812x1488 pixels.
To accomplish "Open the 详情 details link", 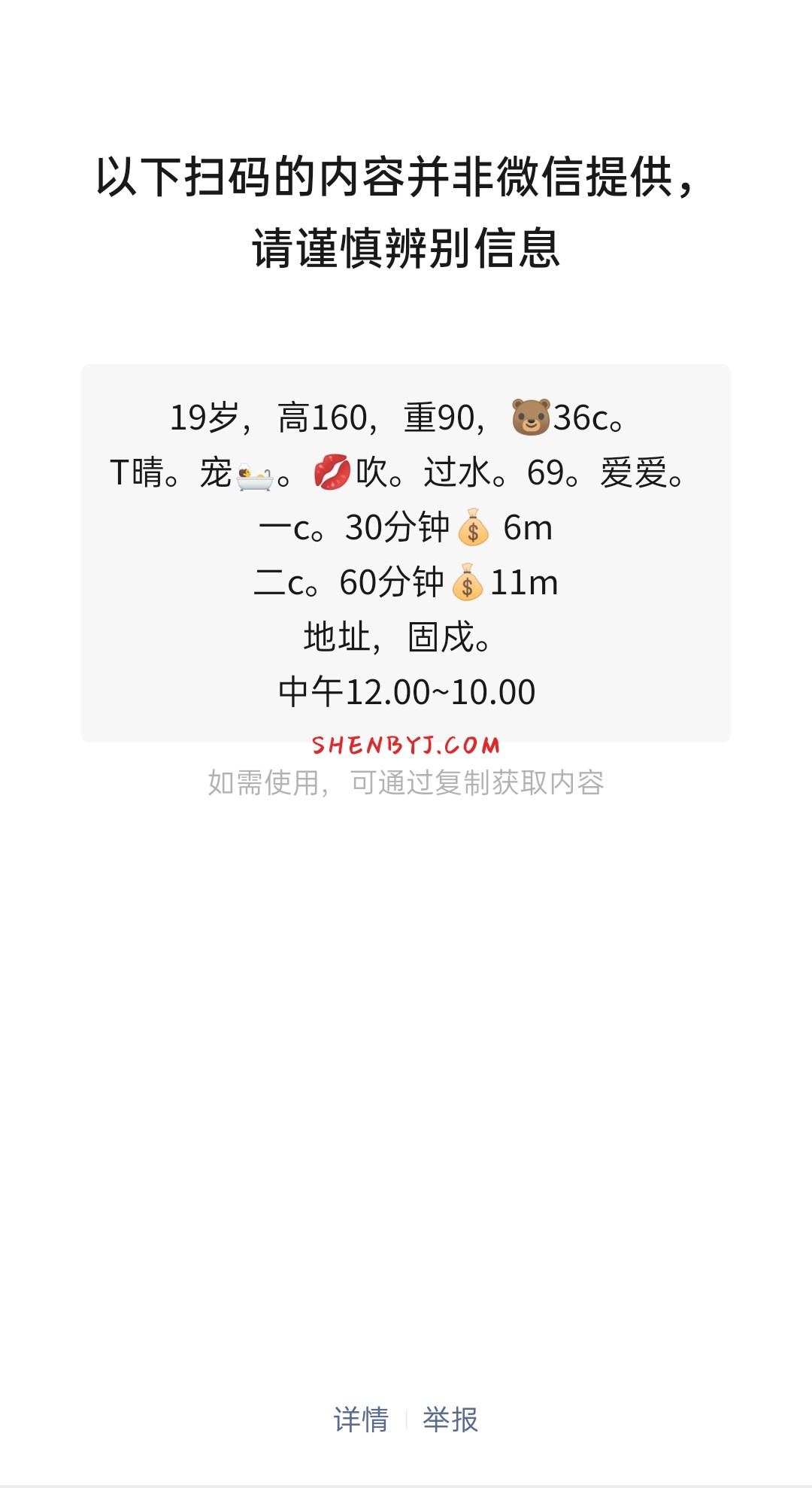I will [361, 1420].
